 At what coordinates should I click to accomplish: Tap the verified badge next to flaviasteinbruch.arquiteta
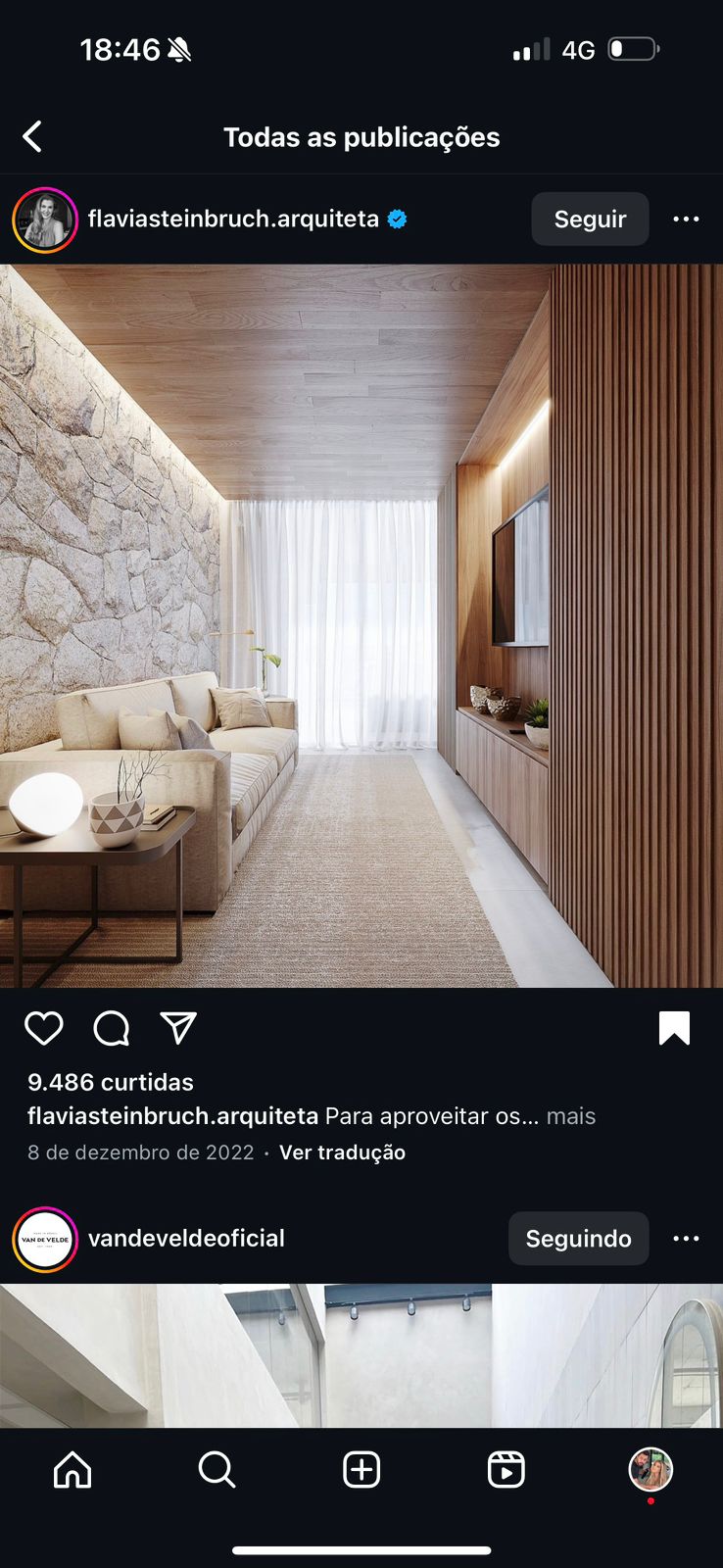[x=396, y=220]
